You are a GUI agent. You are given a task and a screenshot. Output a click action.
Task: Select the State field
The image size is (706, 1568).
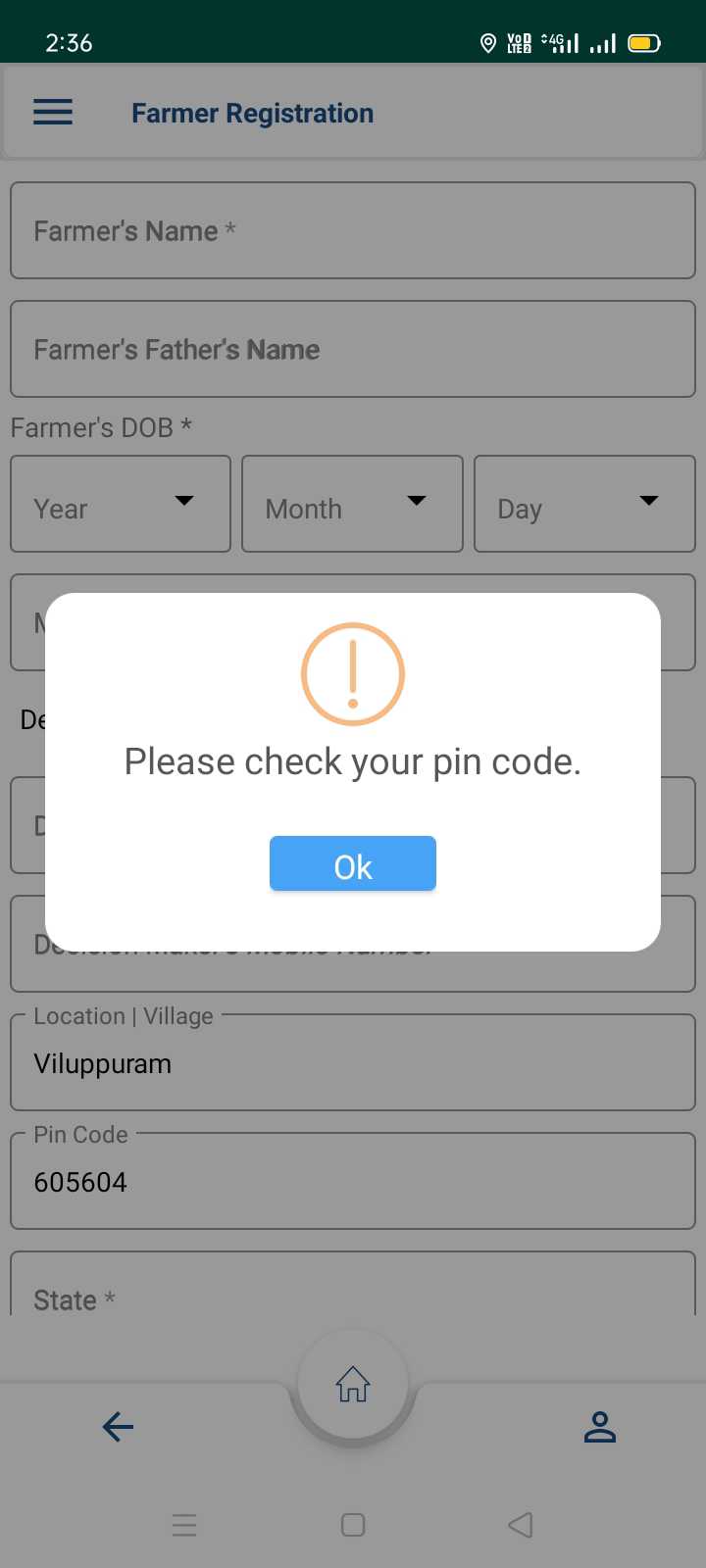point(353,1286)
